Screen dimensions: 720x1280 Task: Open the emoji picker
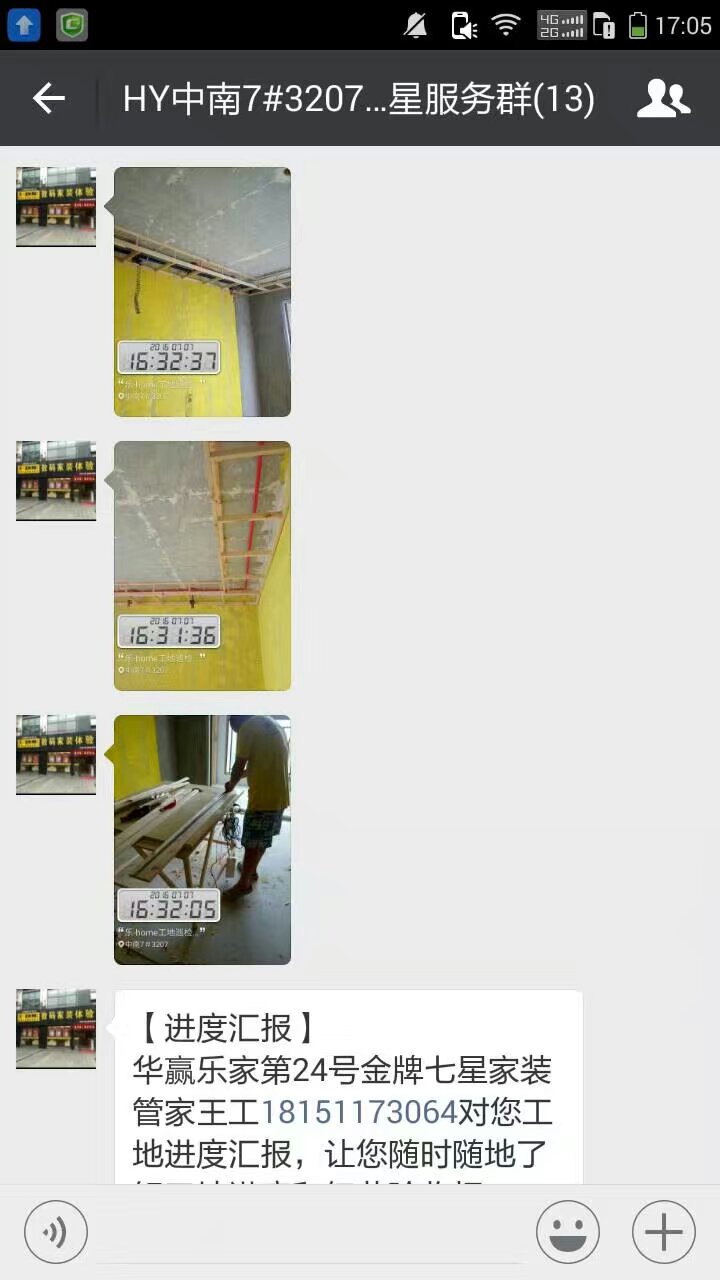click(x=567, y=1231)
